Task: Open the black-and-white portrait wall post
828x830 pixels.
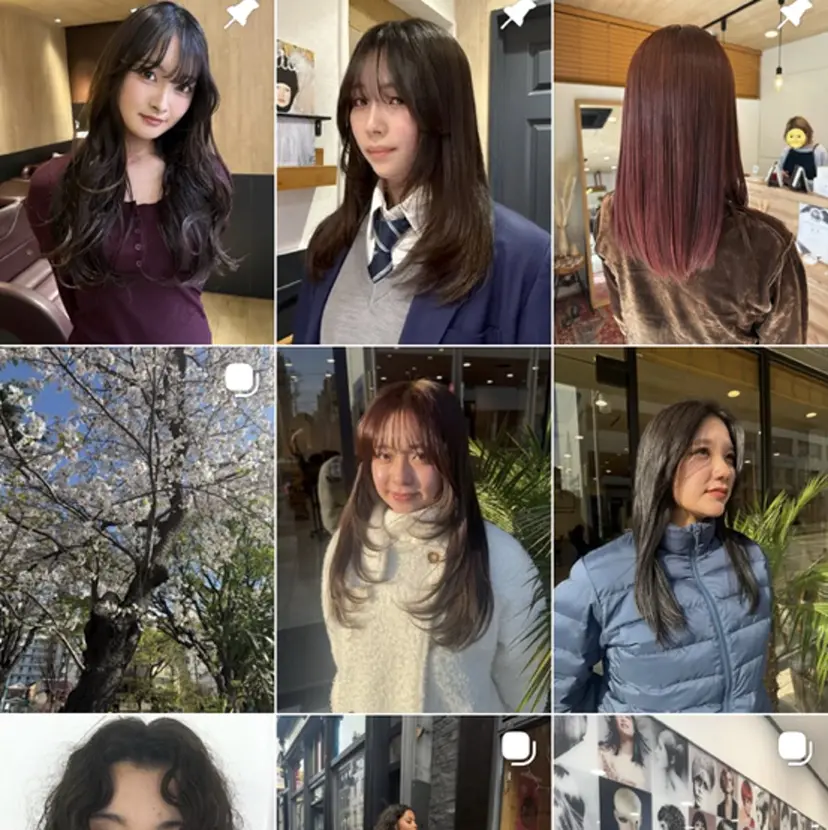Action: [x=691, y=773]
